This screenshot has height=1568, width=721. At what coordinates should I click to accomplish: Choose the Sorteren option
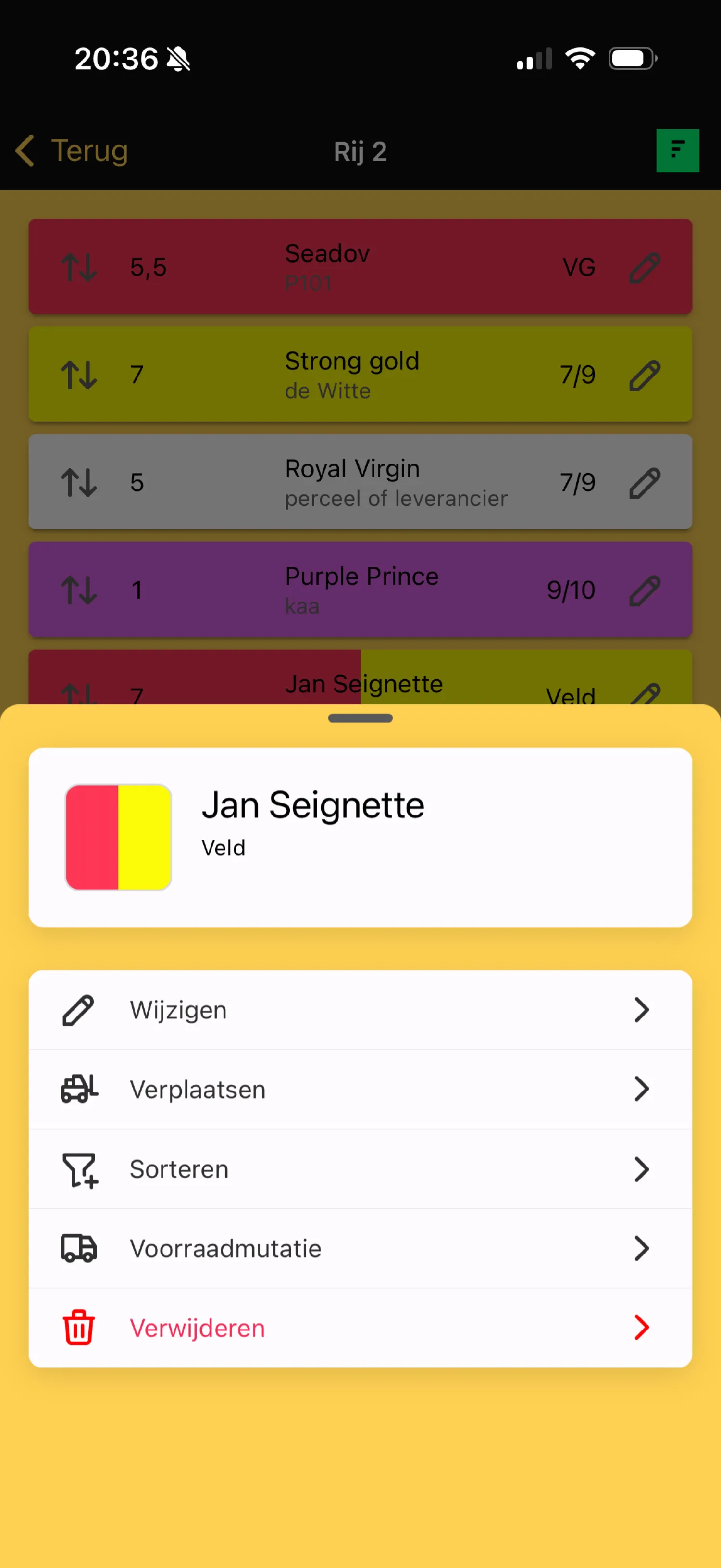[360, 1169]
